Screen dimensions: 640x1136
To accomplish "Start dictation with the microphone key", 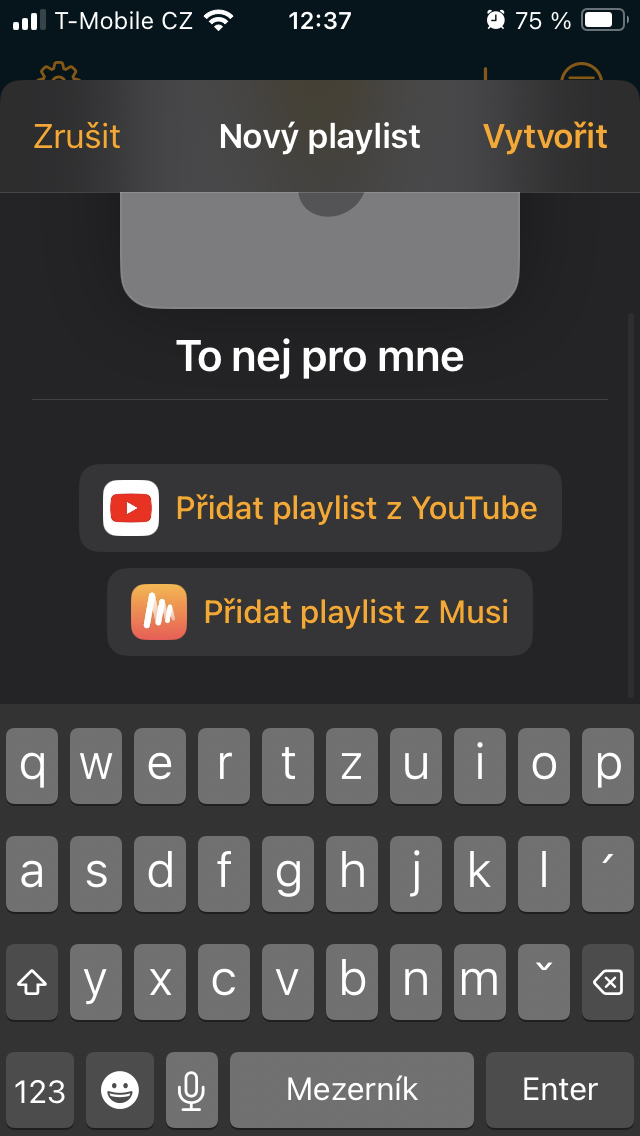I will [x=191, y=1089].
